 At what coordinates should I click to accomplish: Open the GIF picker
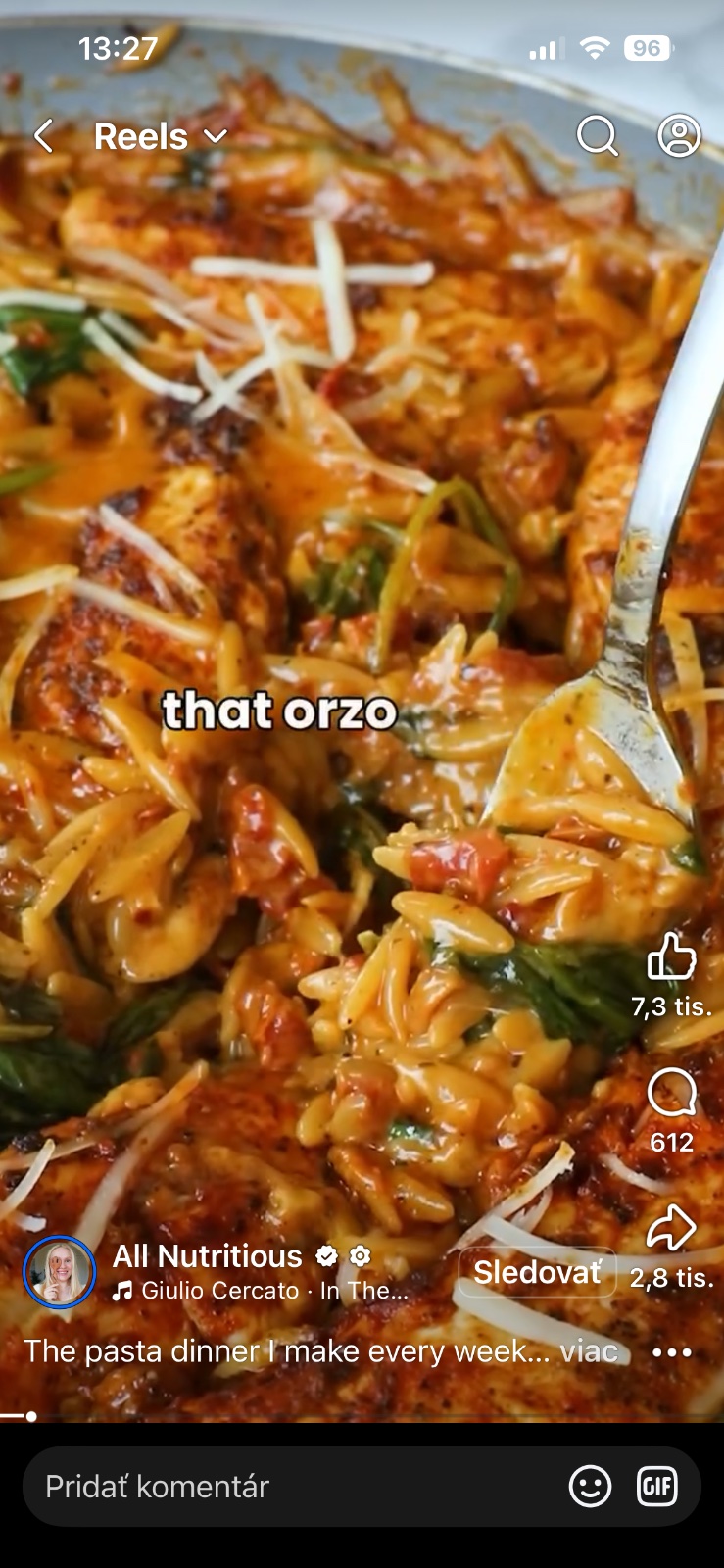[x=656, y=1487]
